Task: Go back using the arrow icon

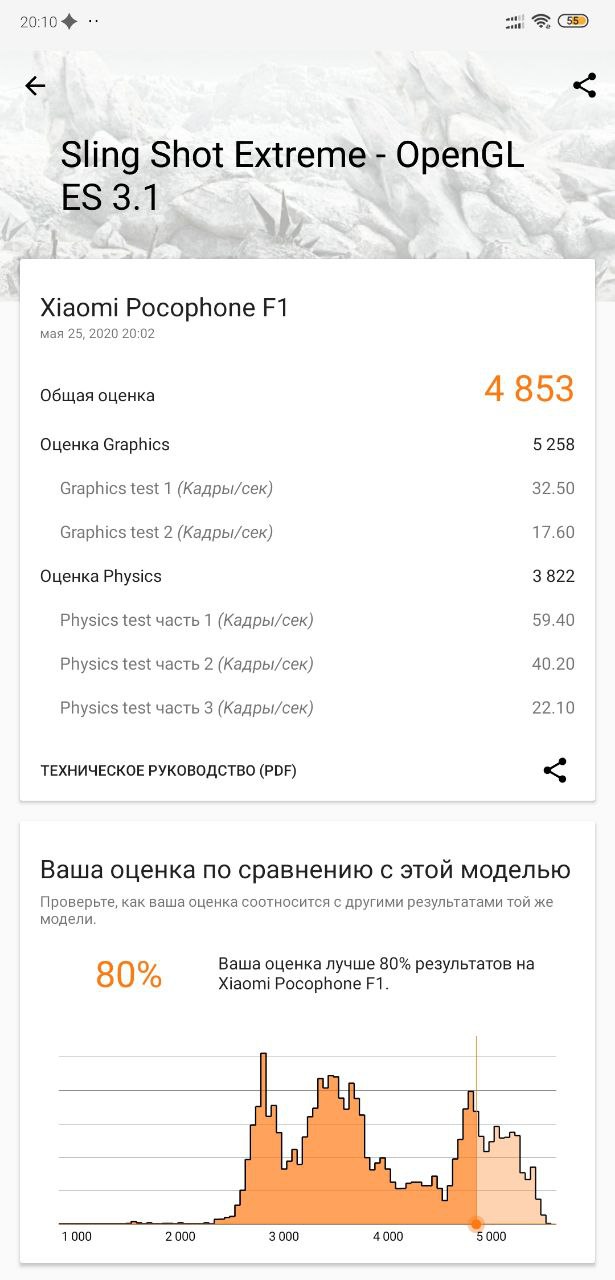Action: (35, 86)
